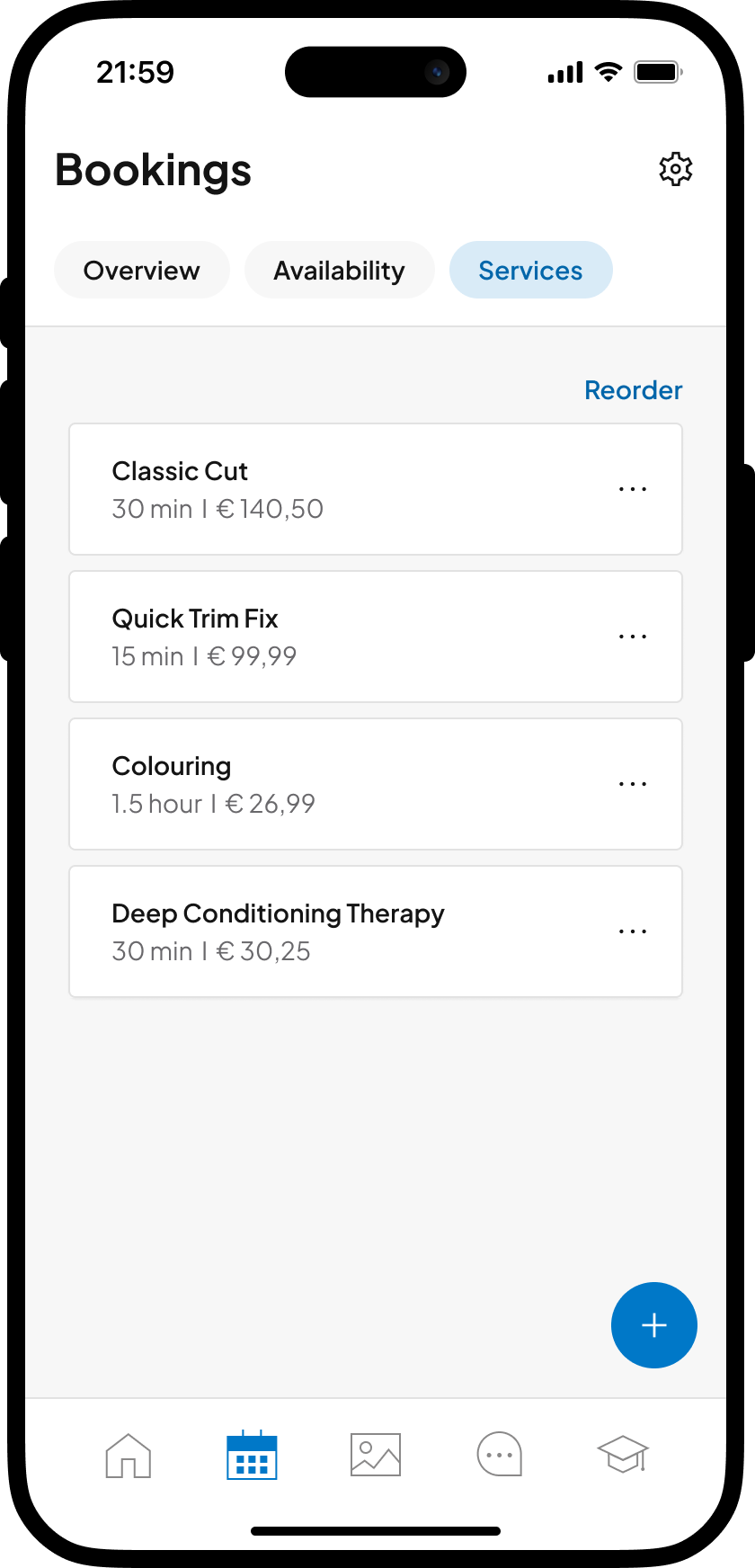The image size is (755, 1568).
Task: Open the settings gear
Action: [675, 168]
